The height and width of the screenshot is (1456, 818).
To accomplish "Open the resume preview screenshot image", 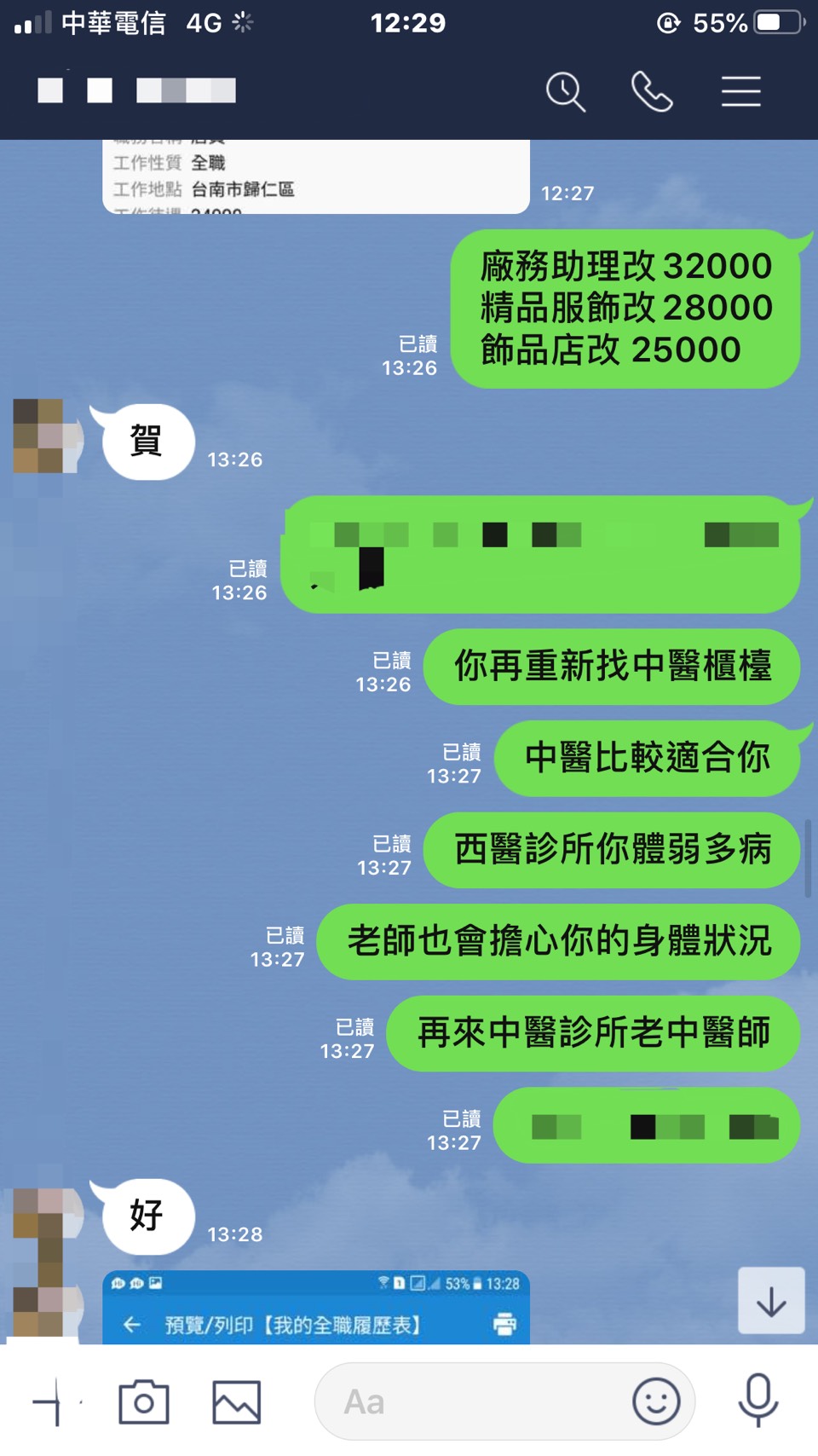I will [315, 1308].
